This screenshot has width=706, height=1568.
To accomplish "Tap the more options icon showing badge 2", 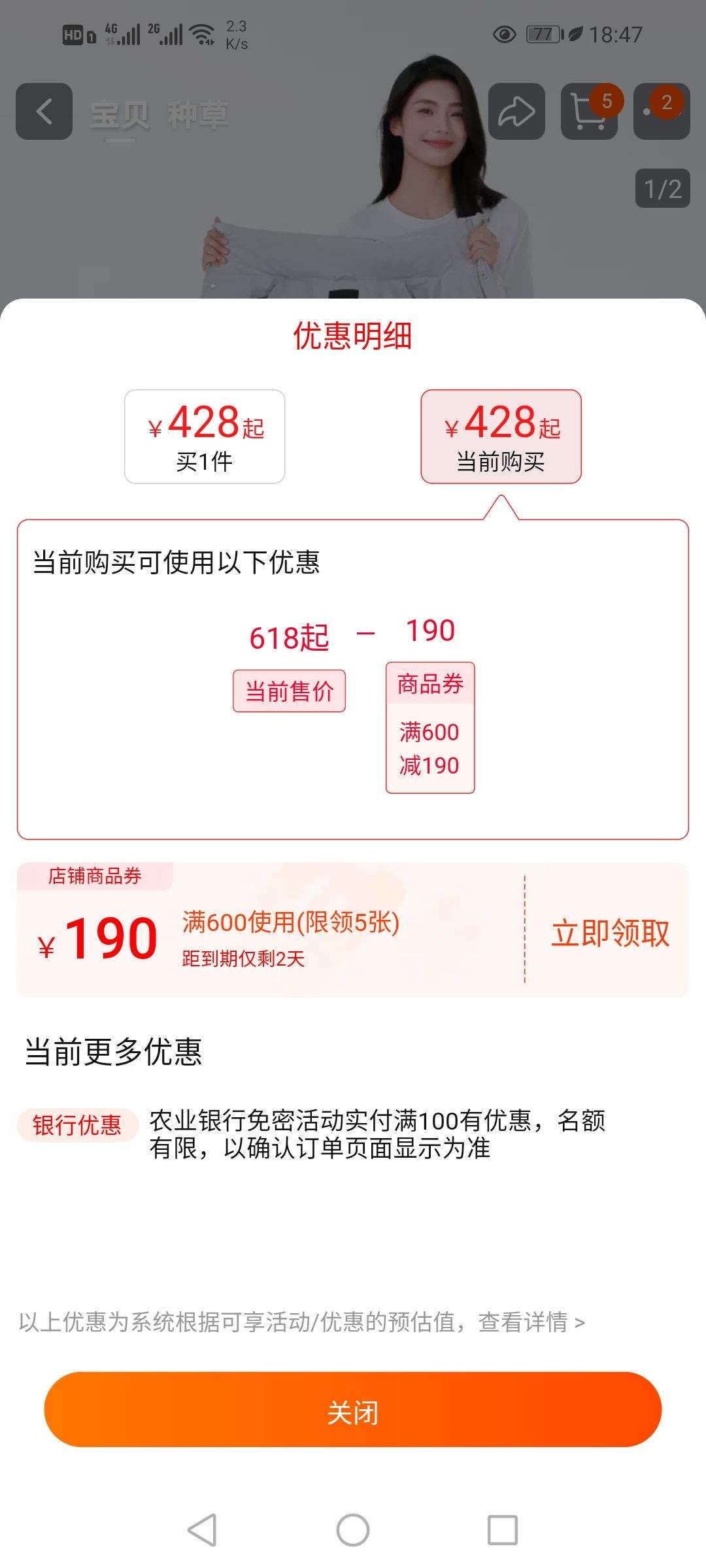I will pos(662,112).
